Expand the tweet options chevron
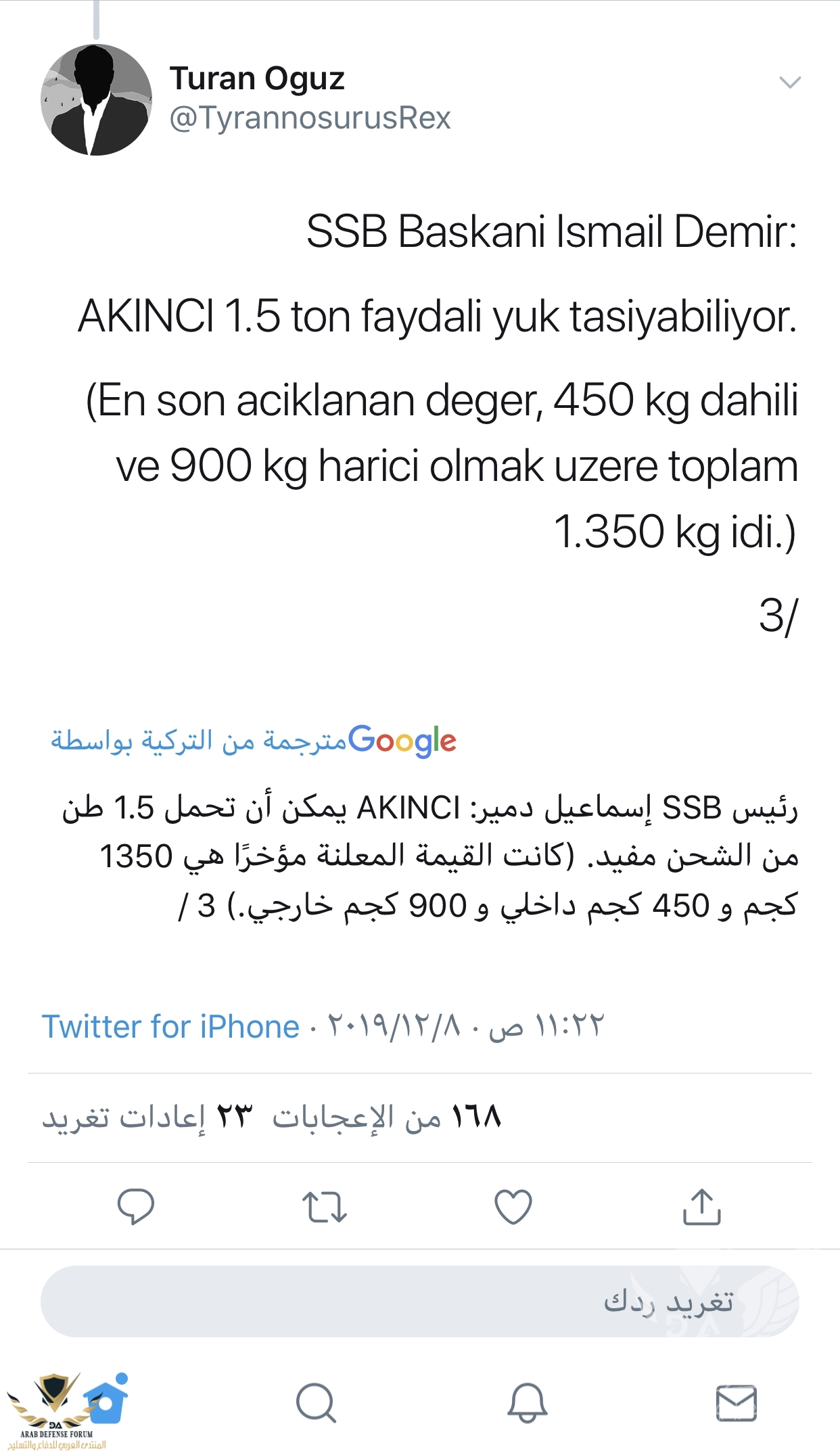The height and width of the screenshot is (1453, 840). (x=790, y=83)
